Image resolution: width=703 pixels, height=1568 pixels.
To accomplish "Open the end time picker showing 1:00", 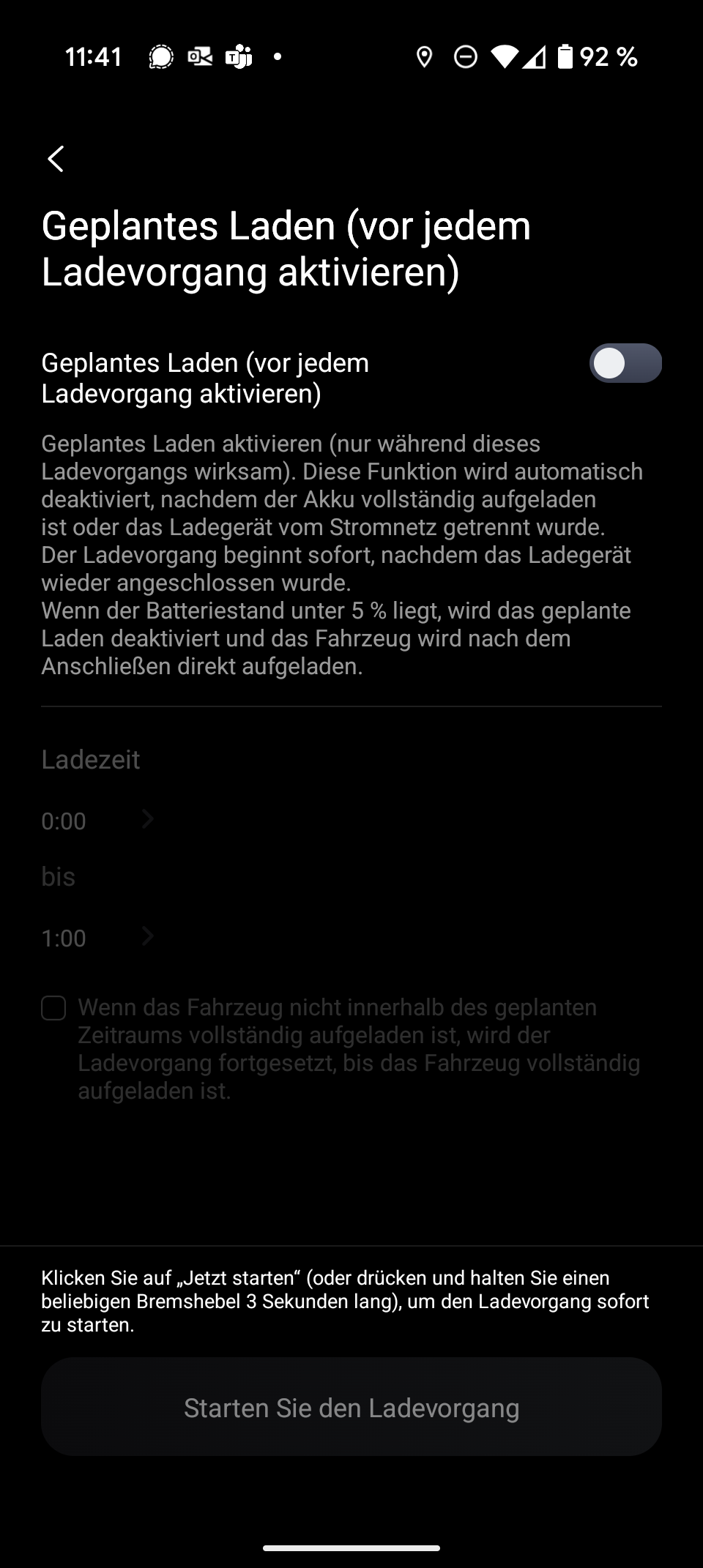I will pos(97,937).
